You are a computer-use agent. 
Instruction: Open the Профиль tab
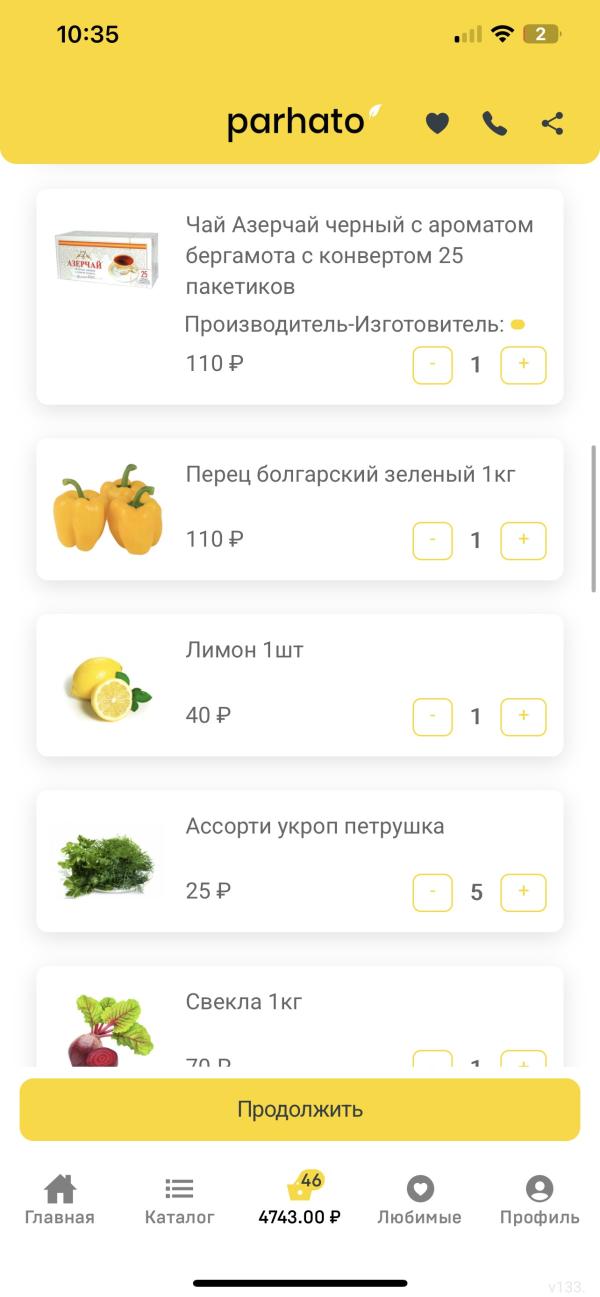[539, 1200]
